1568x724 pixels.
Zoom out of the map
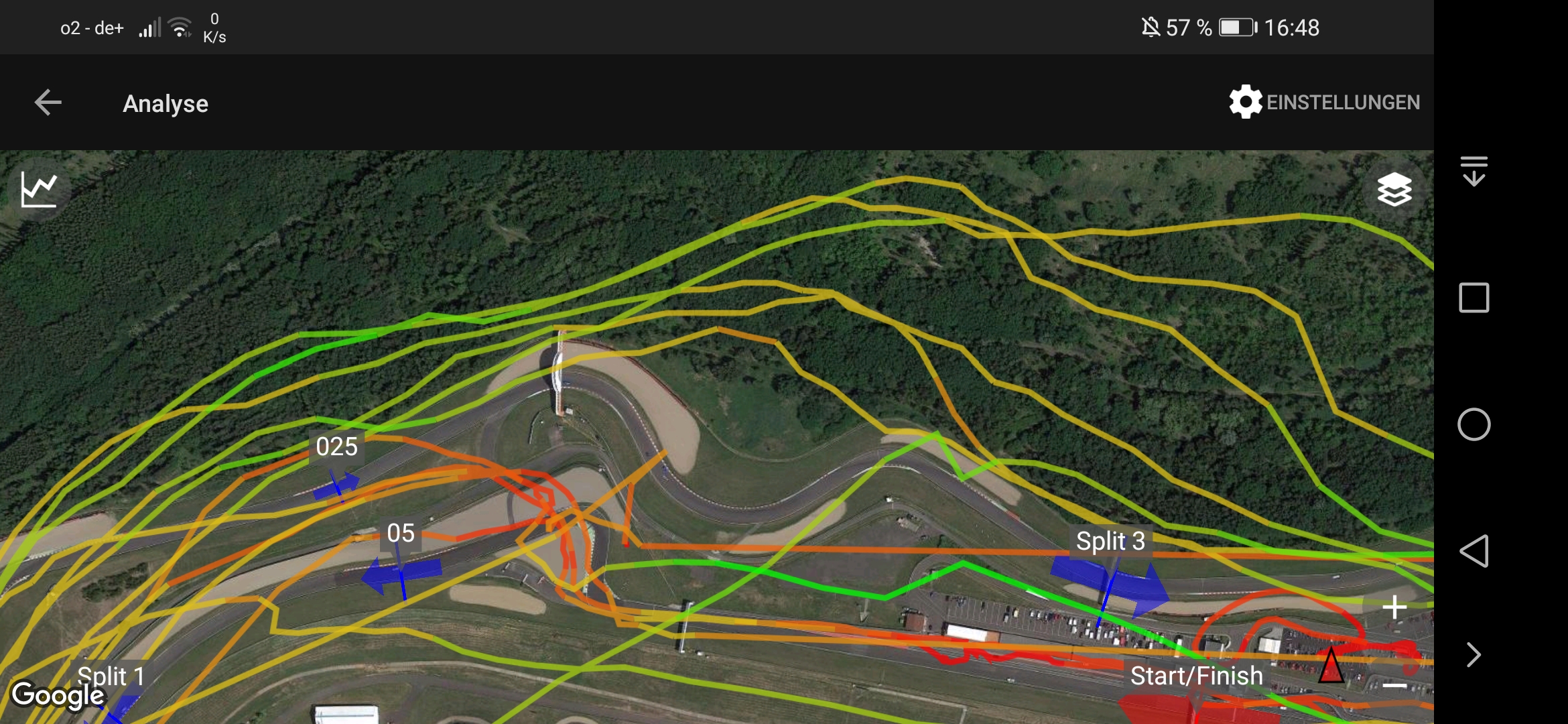[x=1394, y=685]
